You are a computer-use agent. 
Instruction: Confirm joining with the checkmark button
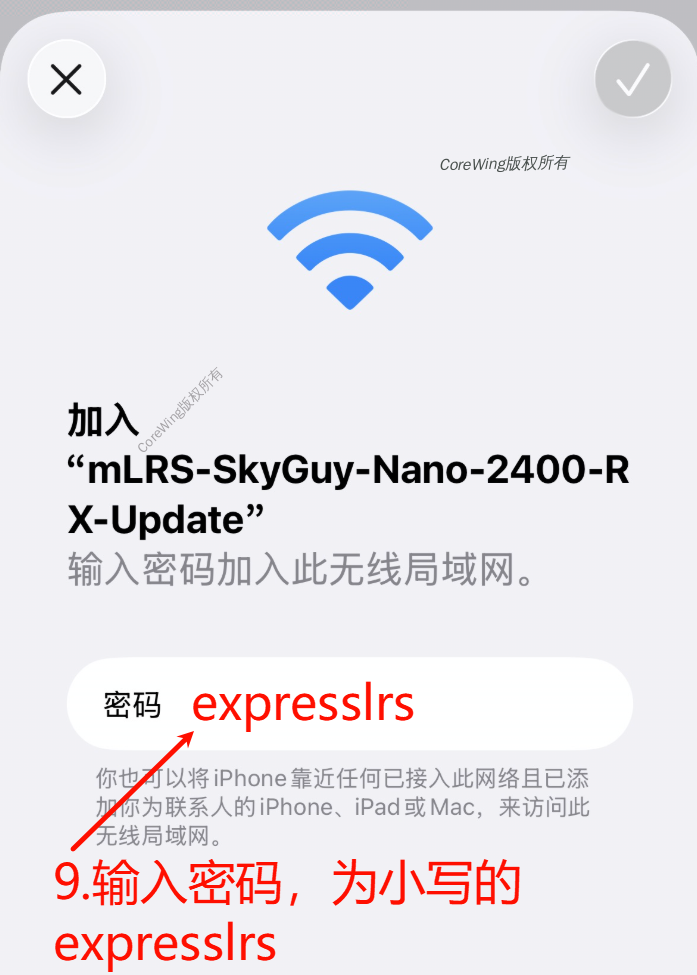coord(632,79)
